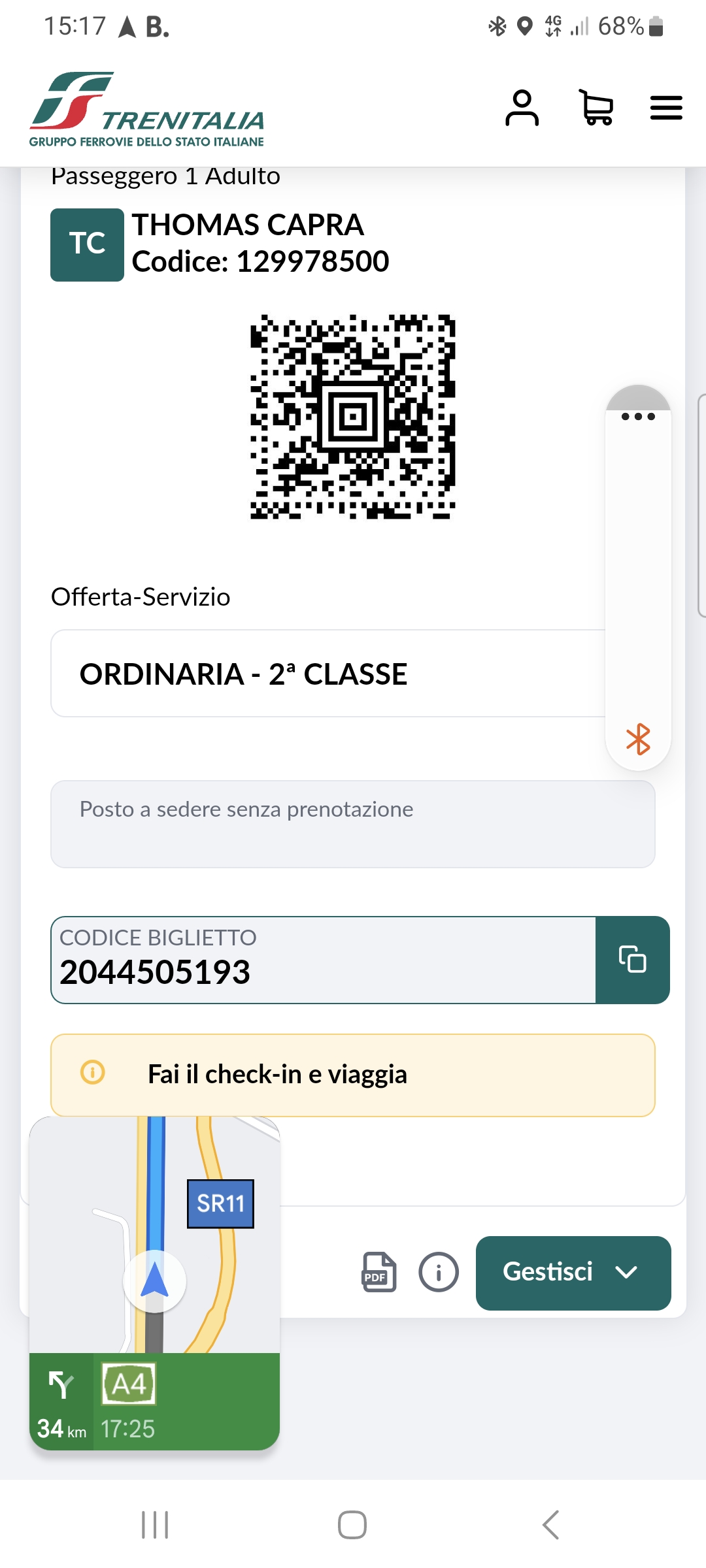The width and height of the screenshot is (706, 1568).
Task: Copy the ticket code 2044505193
Action: click(x=632, y=960)
